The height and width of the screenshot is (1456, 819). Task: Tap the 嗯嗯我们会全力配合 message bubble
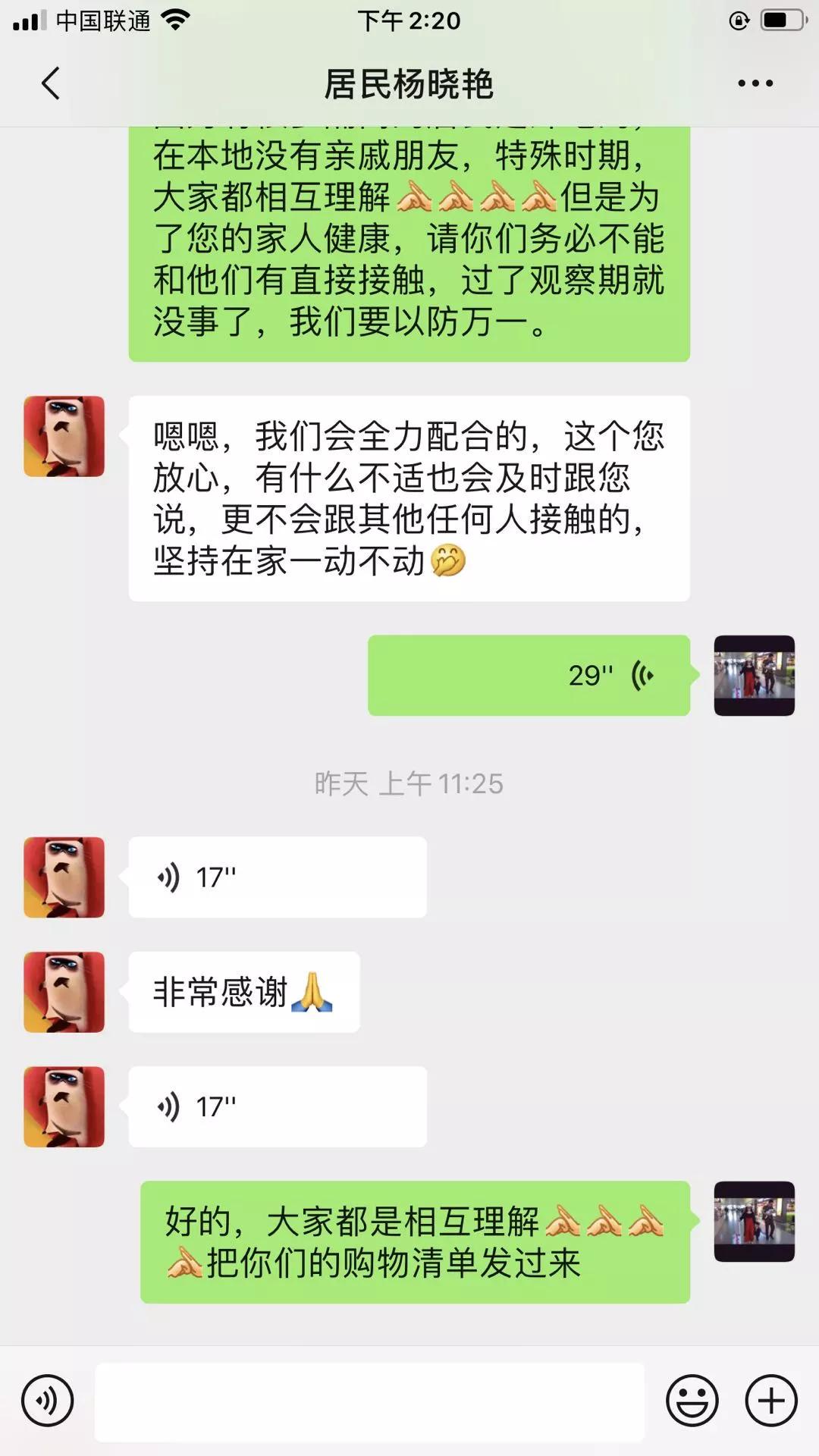409,497
